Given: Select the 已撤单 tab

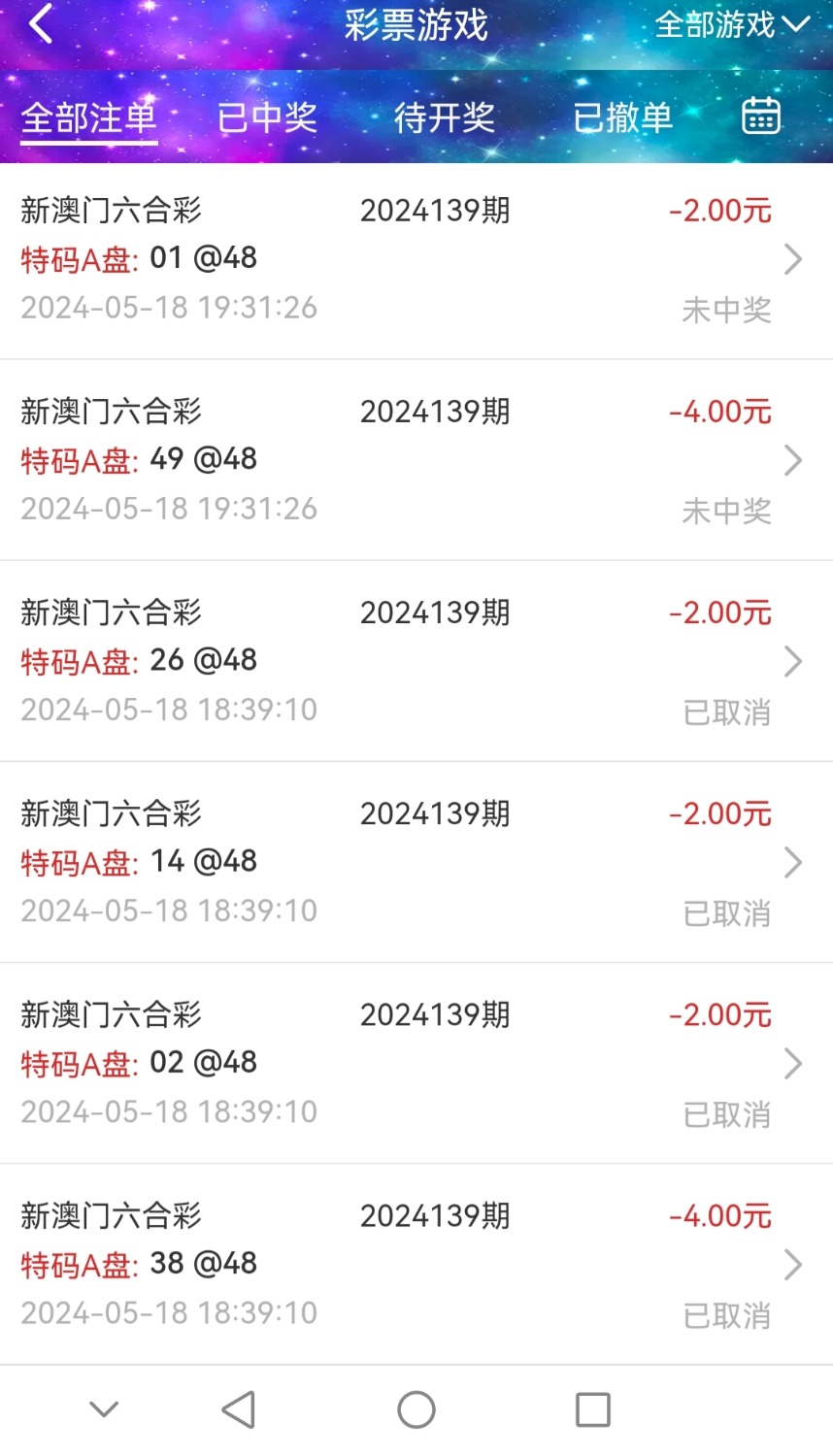Looking at the screenshot, I should tap(622, 118).
